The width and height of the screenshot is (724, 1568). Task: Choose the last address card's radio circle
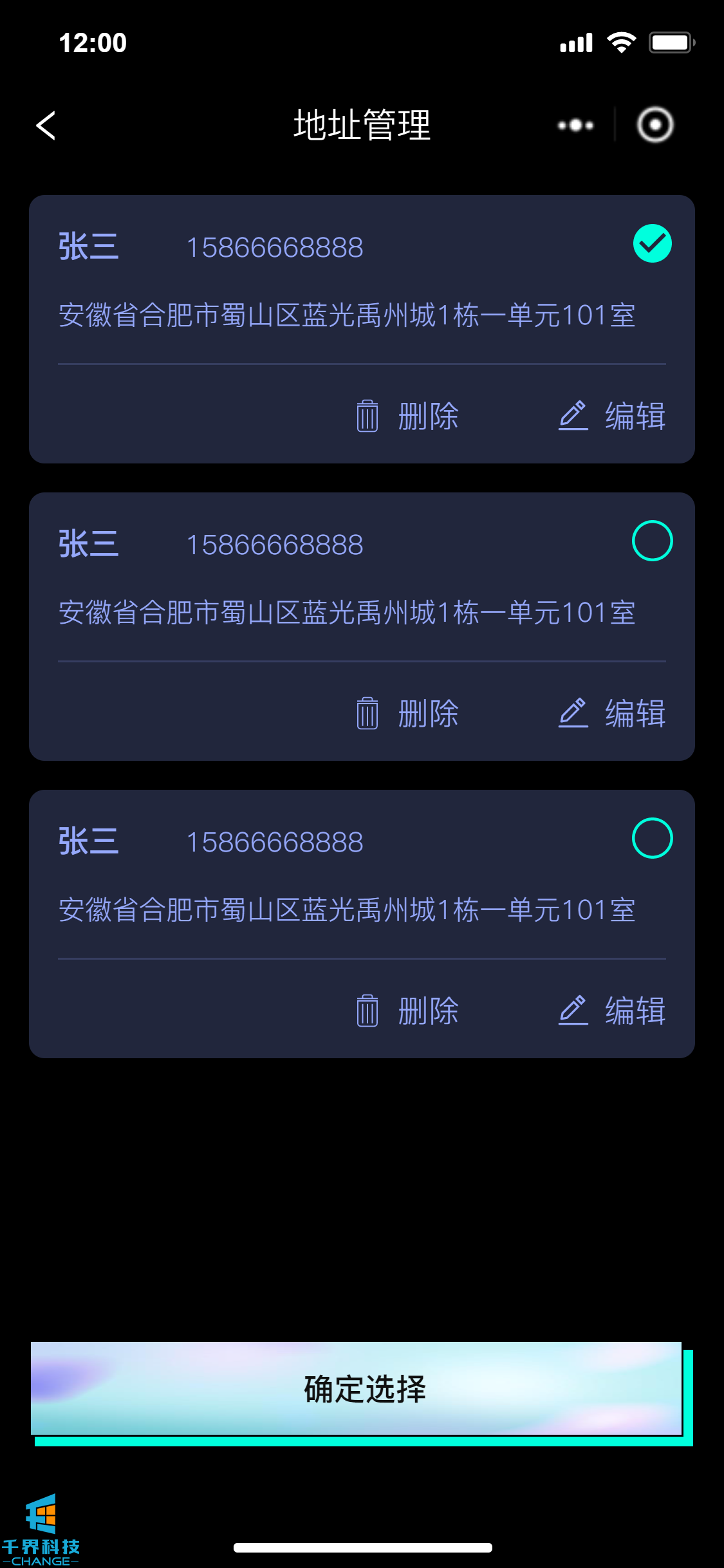click(652, 838)
